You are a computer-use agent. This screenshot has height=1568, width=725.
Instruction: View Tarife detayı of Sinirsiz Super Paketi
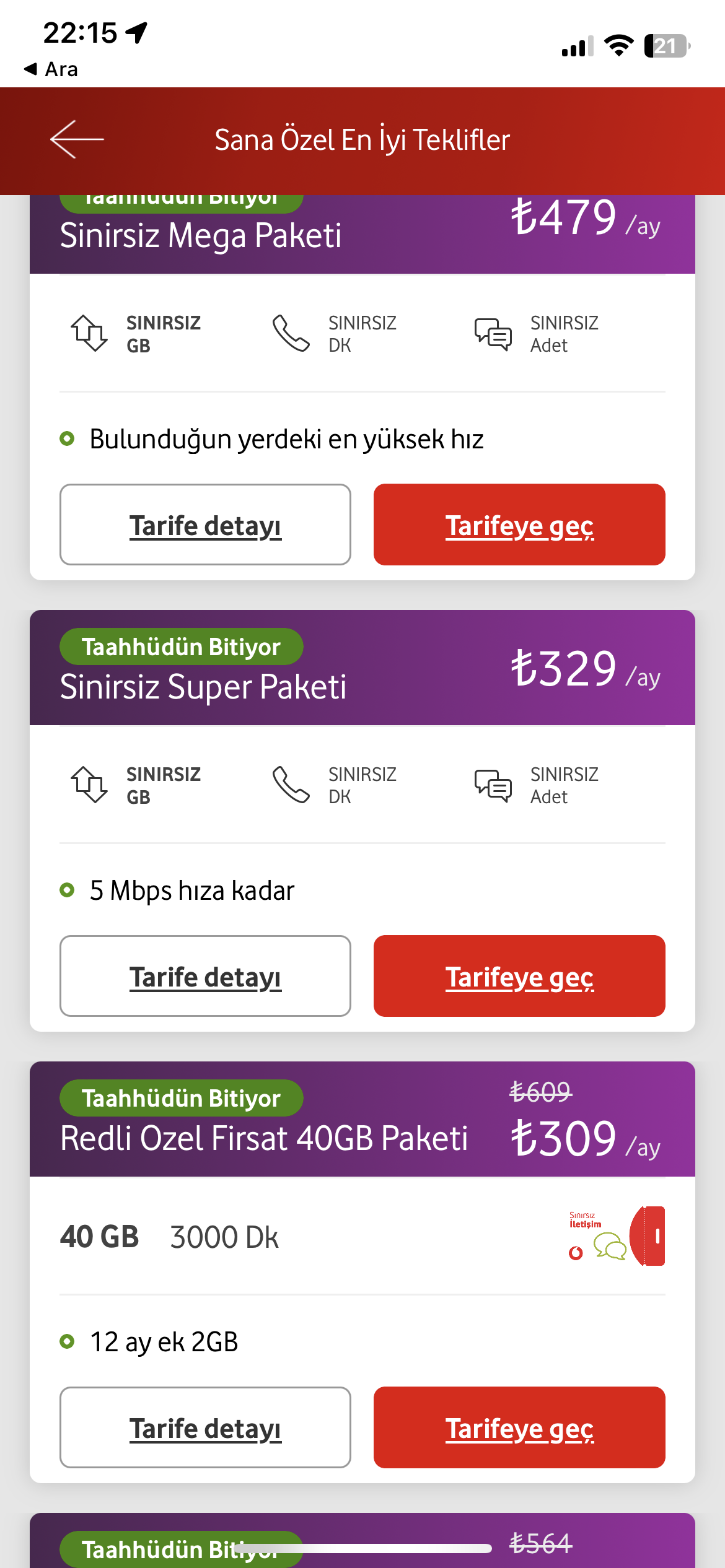point(205,976)
